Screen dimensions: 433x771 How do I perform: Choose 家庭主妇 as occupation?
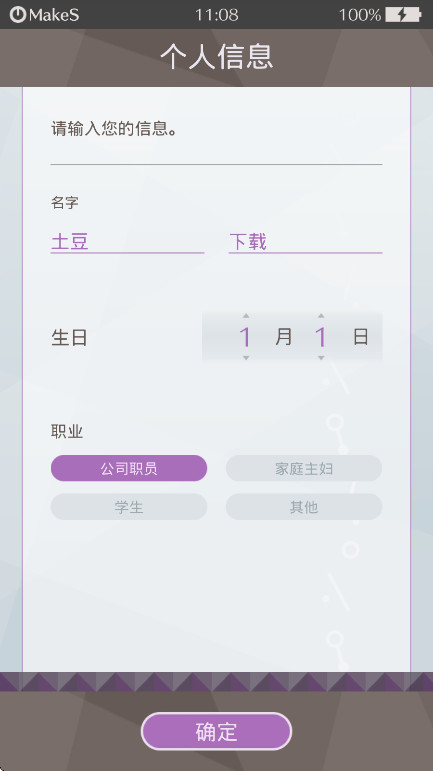point(304,468)
